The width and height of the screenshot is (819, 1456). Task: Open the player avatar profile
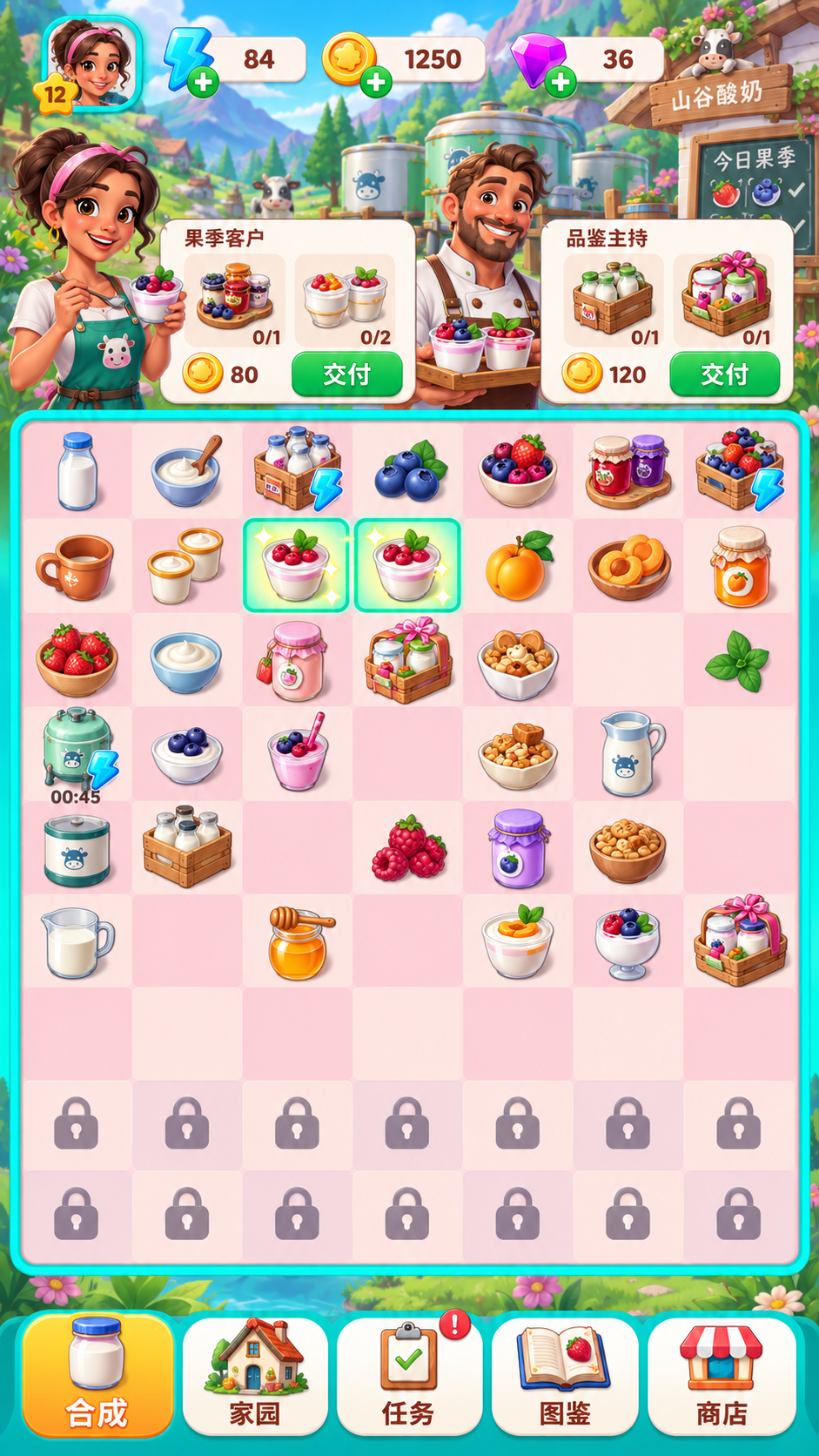91,64
